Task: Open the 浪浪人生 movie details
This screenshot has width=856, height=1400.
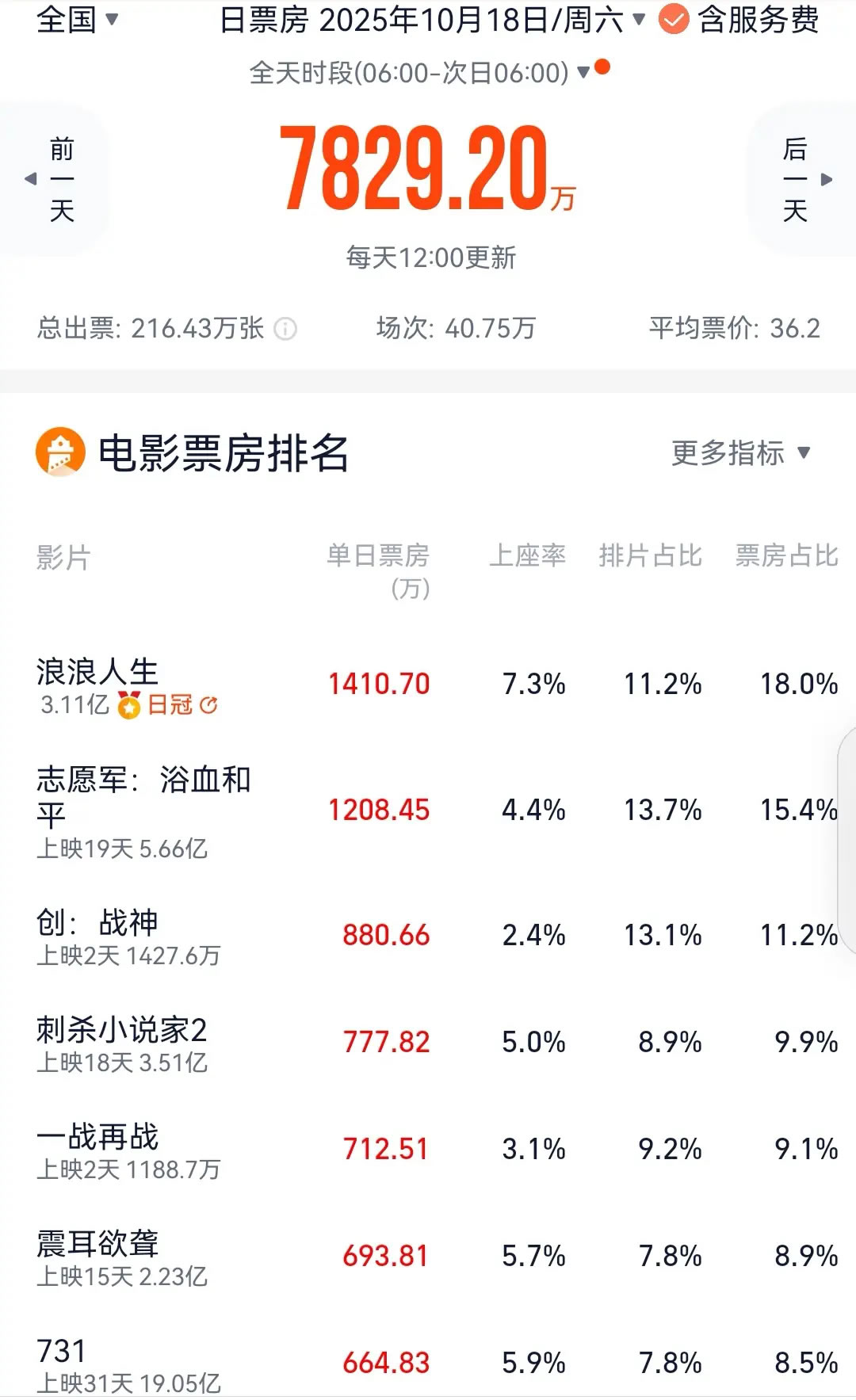Action: 98,672
